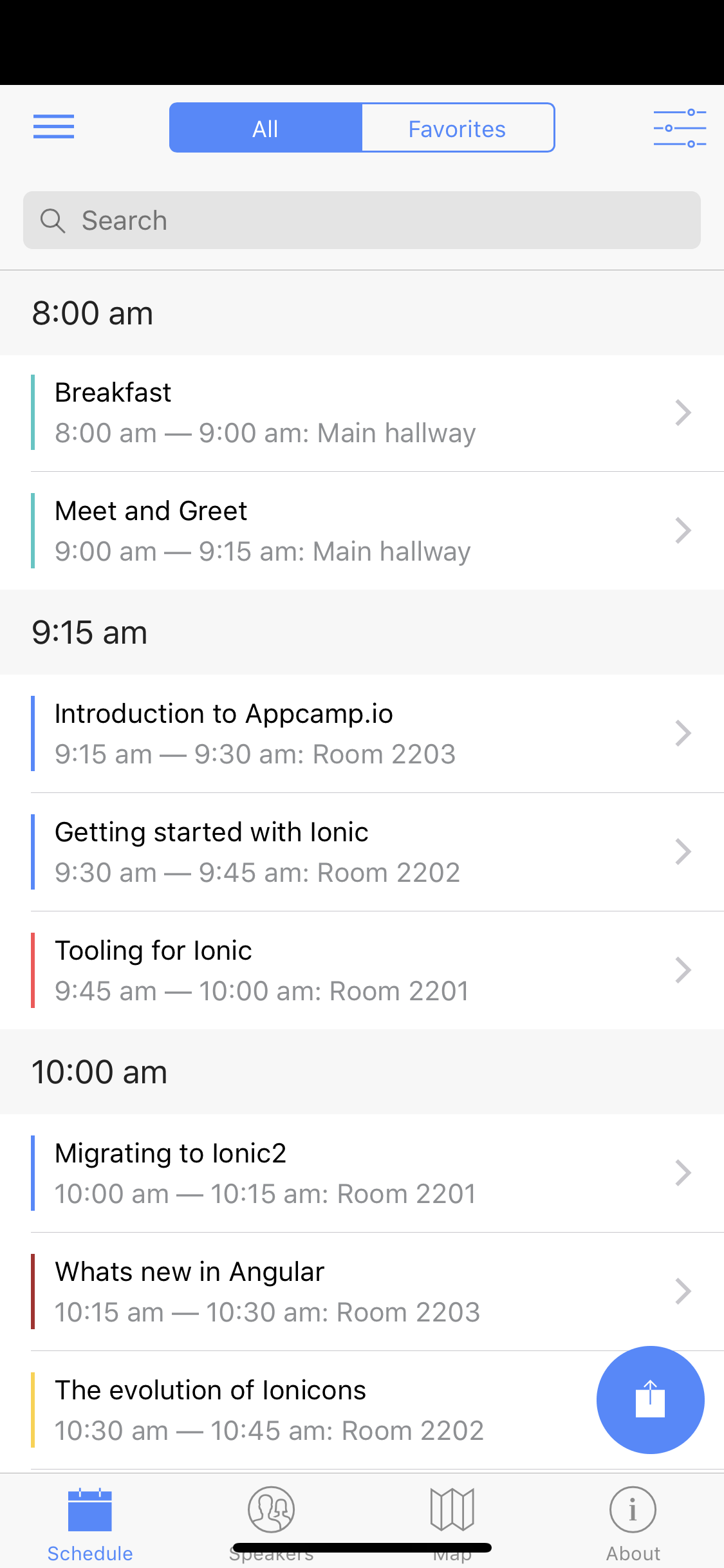Viewport: 724px width, 1568px height.
Task: Select the All segment
Action: pos(265,128)
